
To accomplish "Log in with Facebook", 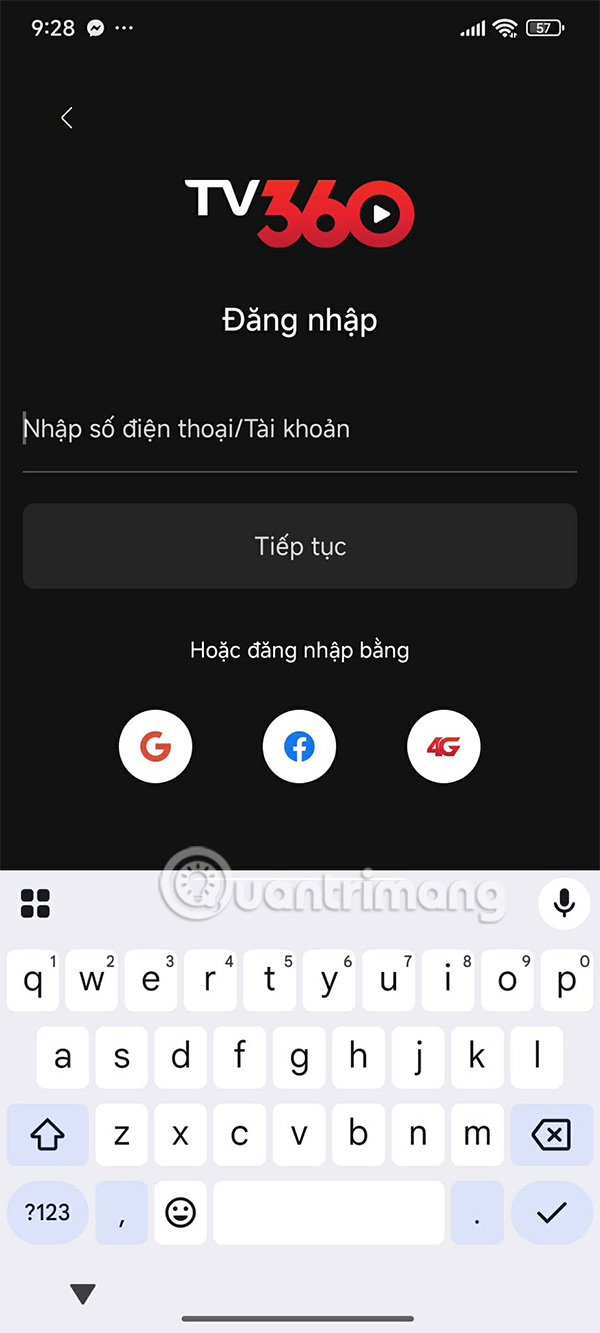I will 299,746.
